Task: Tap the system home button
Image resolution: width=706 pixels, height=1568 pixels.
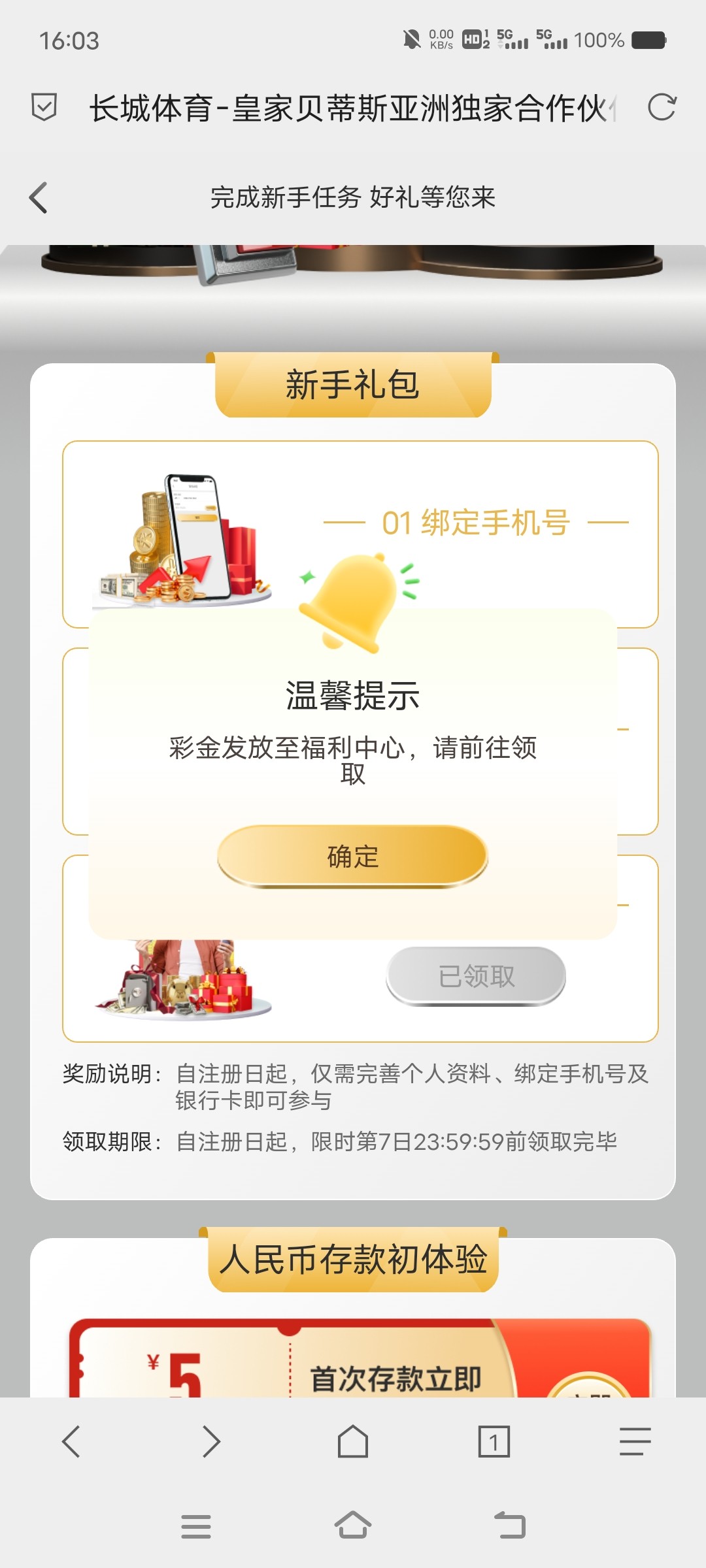Action: coord(353,1526)
